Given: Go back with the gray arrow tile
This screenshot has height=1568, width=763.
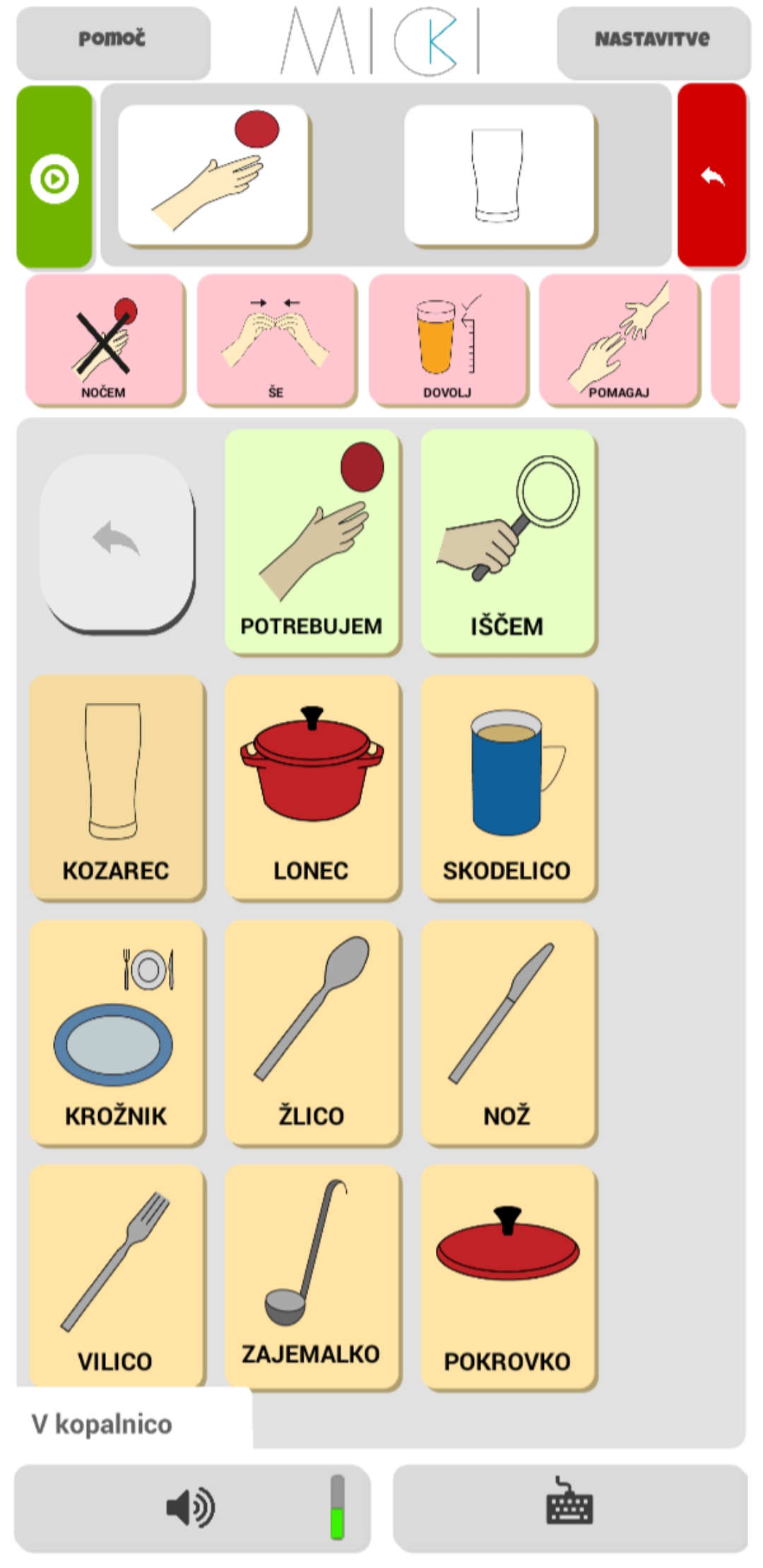Looking at the screenshot, I should (117, 542).
